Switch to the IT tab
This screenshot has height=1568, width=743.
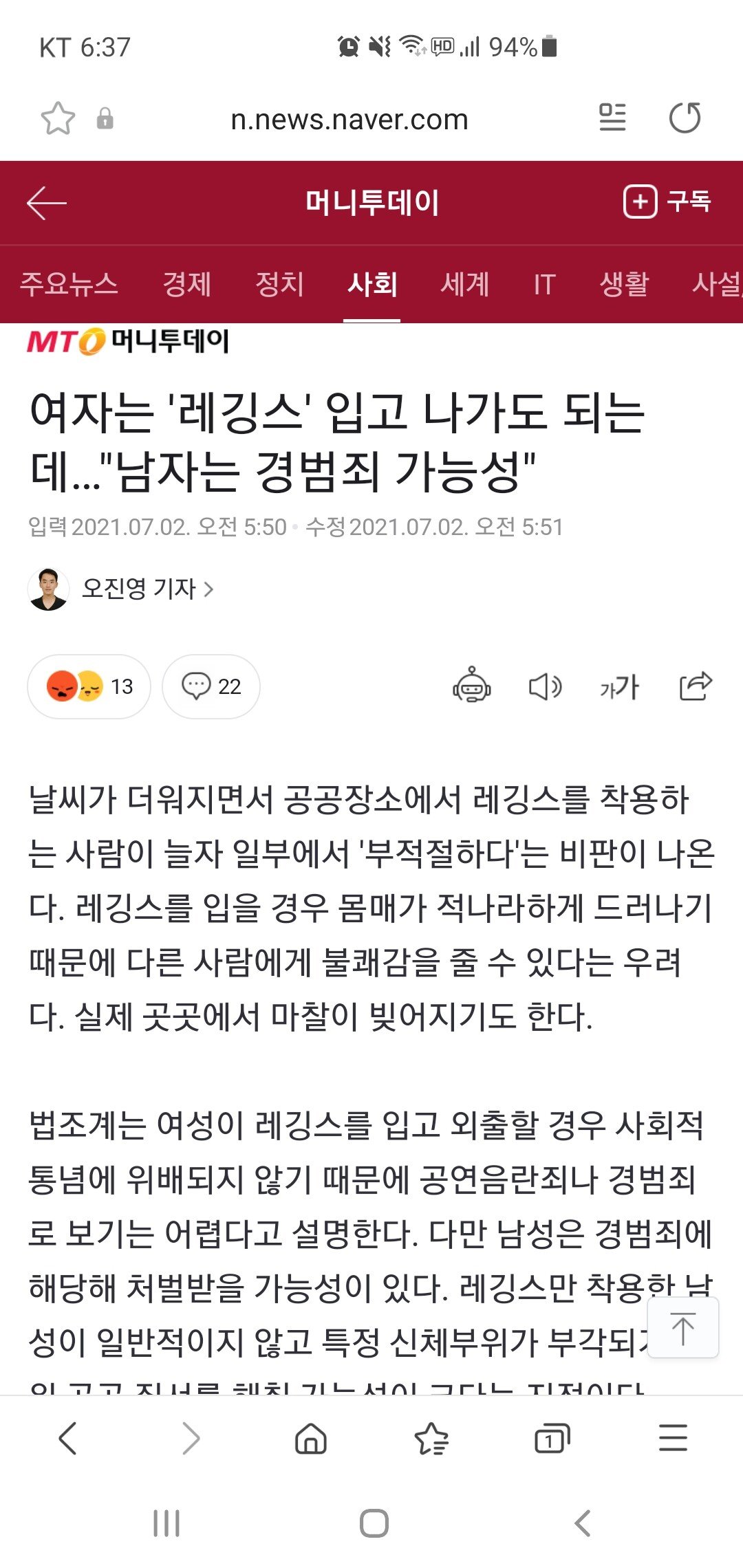544,284
